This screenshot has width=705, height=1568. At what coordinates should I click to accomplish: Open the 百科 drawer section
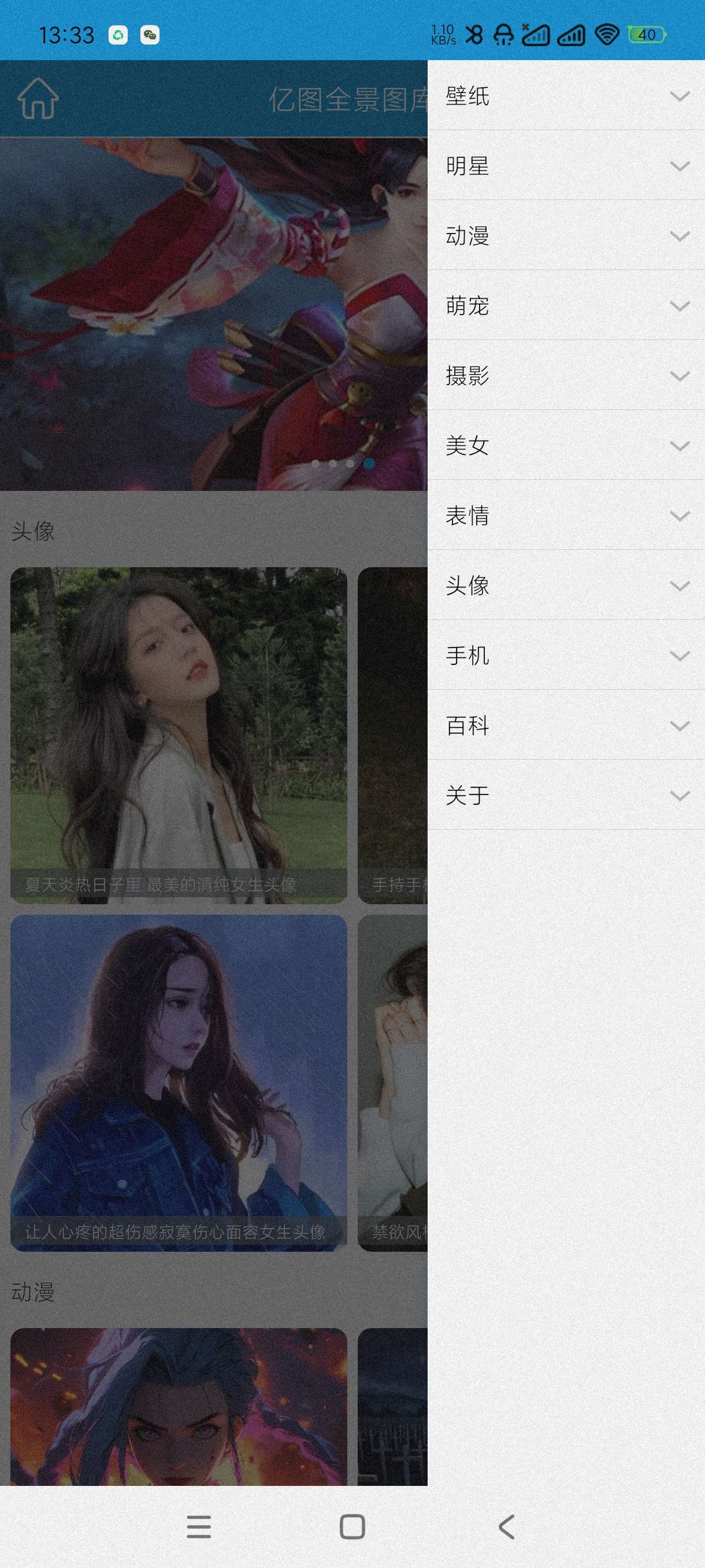pos(566,726)
